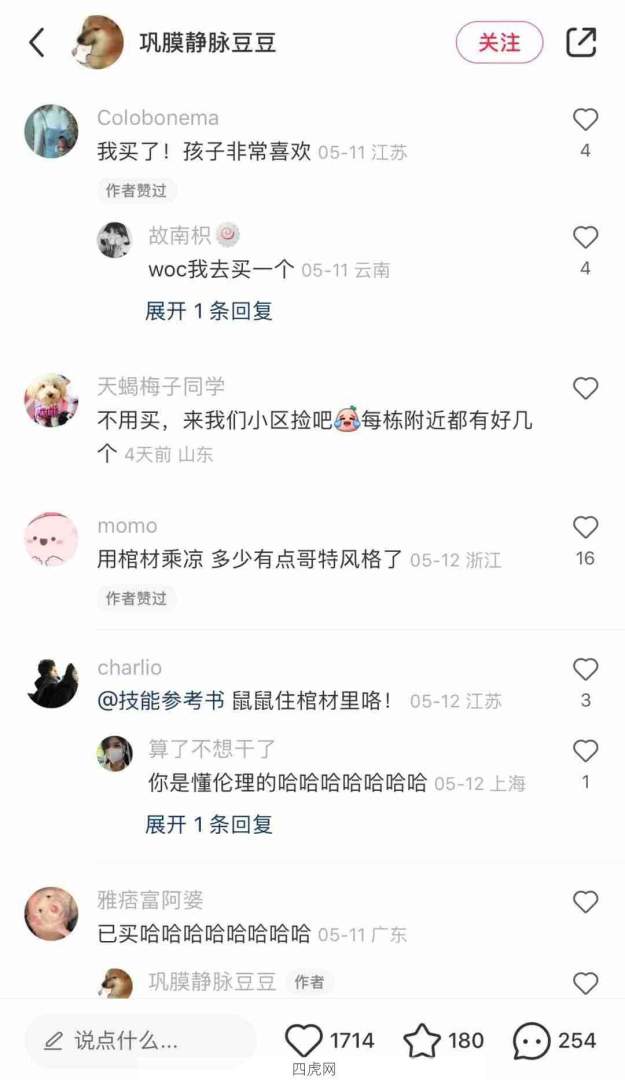Go back using the top arrow
Viewport: 625px width, 1080px height.
tap(37, 42)
